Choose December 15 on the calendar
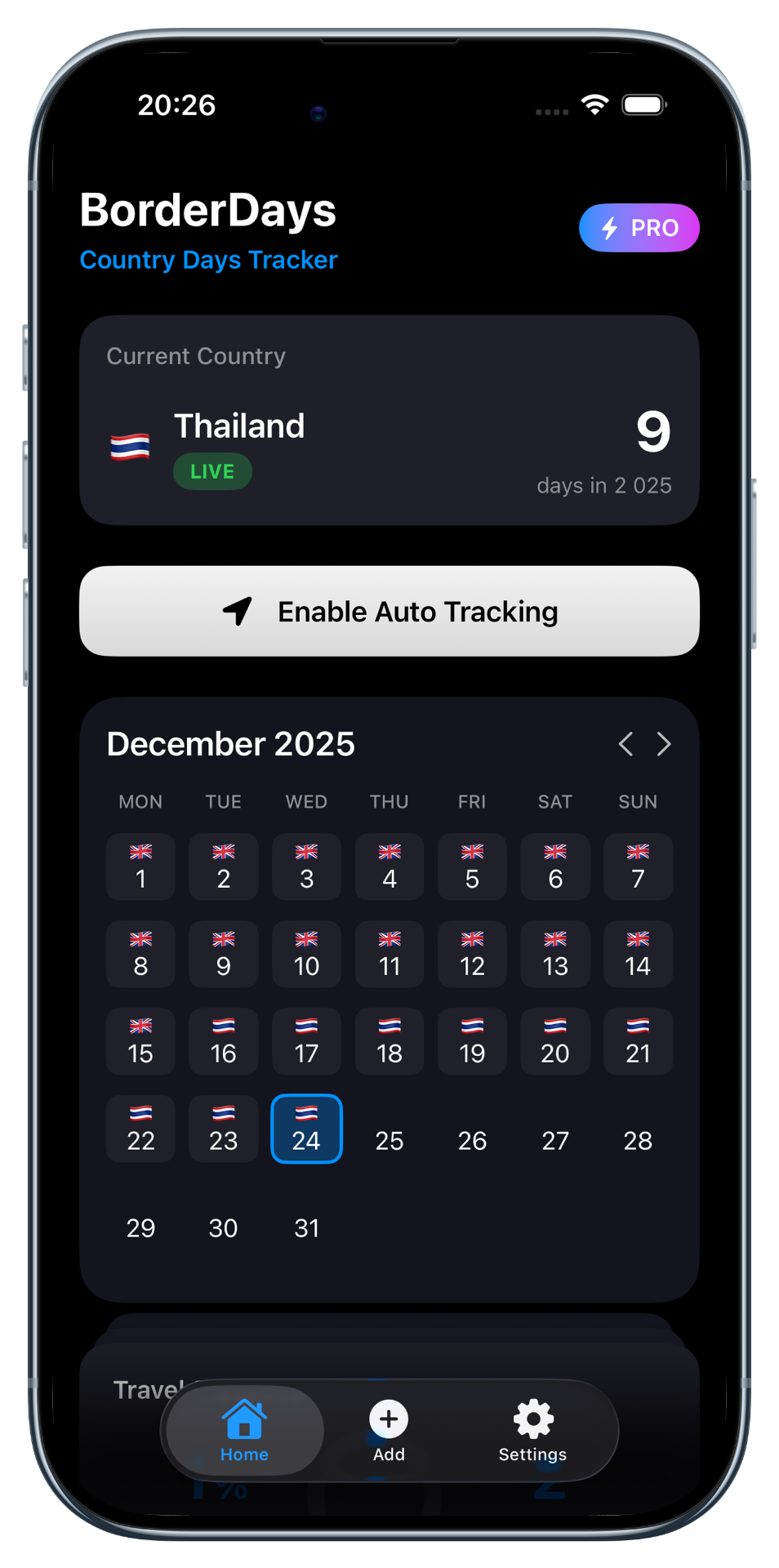Screen dimensions: 779x1568 pyautogui.click(x=140, y=1041)
